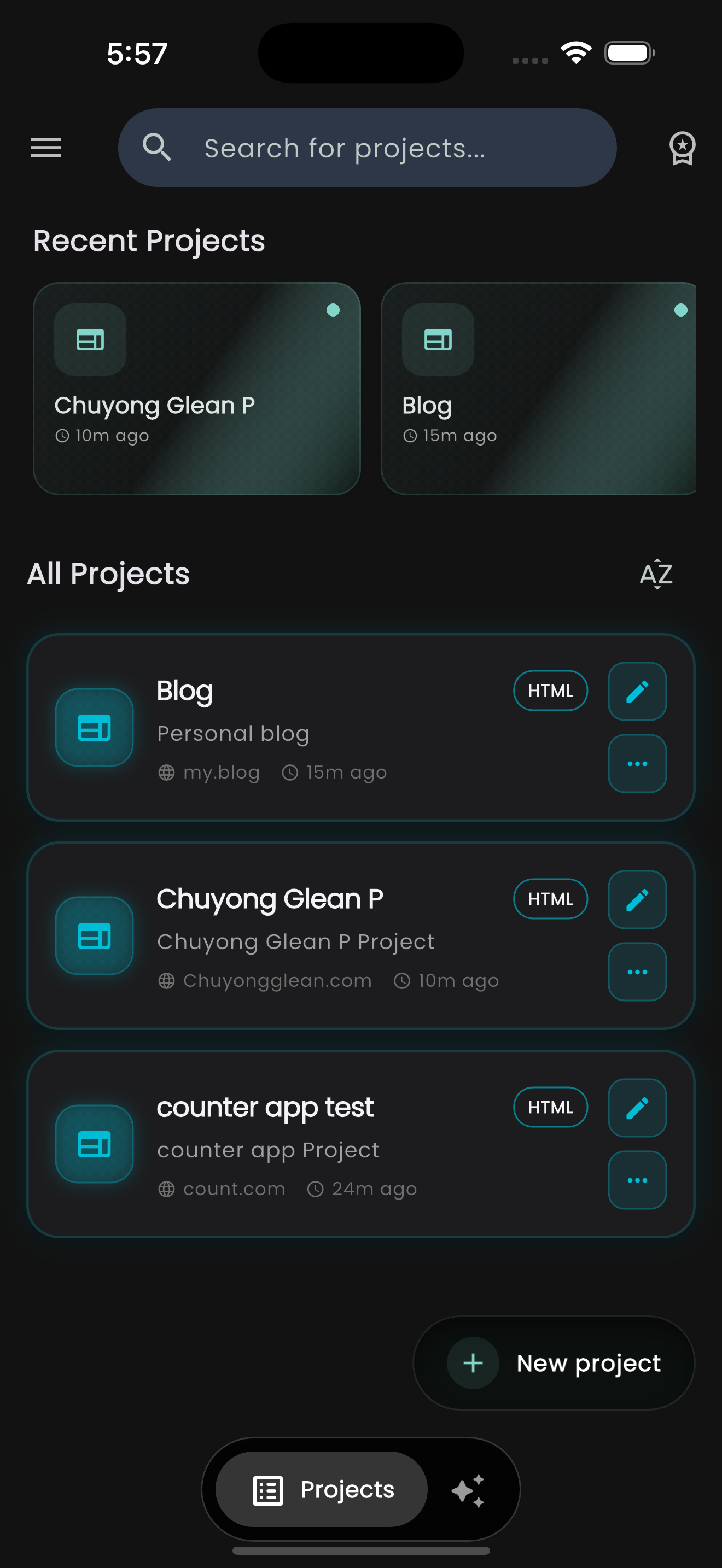722x1568 pixels.
Task: Open the Chuyongglean.com website link
Action: coord(277,981)
